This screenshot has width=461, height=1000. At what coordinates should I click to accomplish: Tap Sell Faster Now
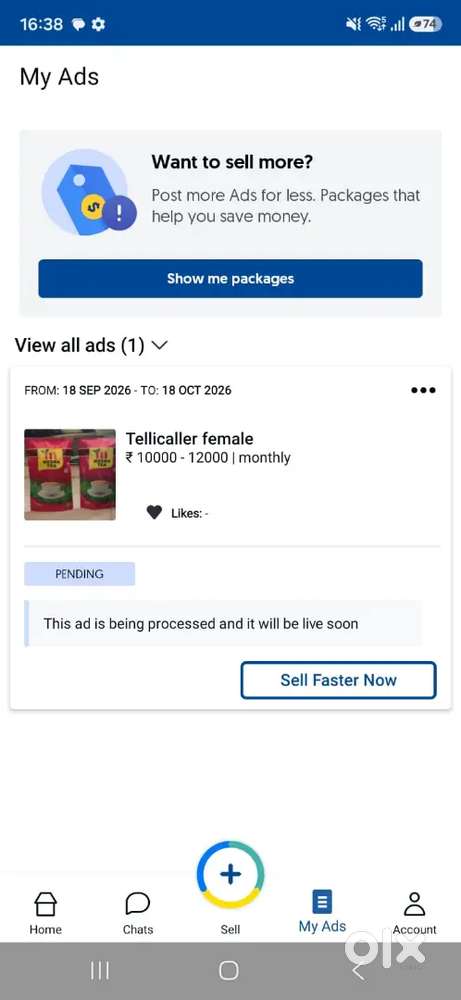[339, 680]
